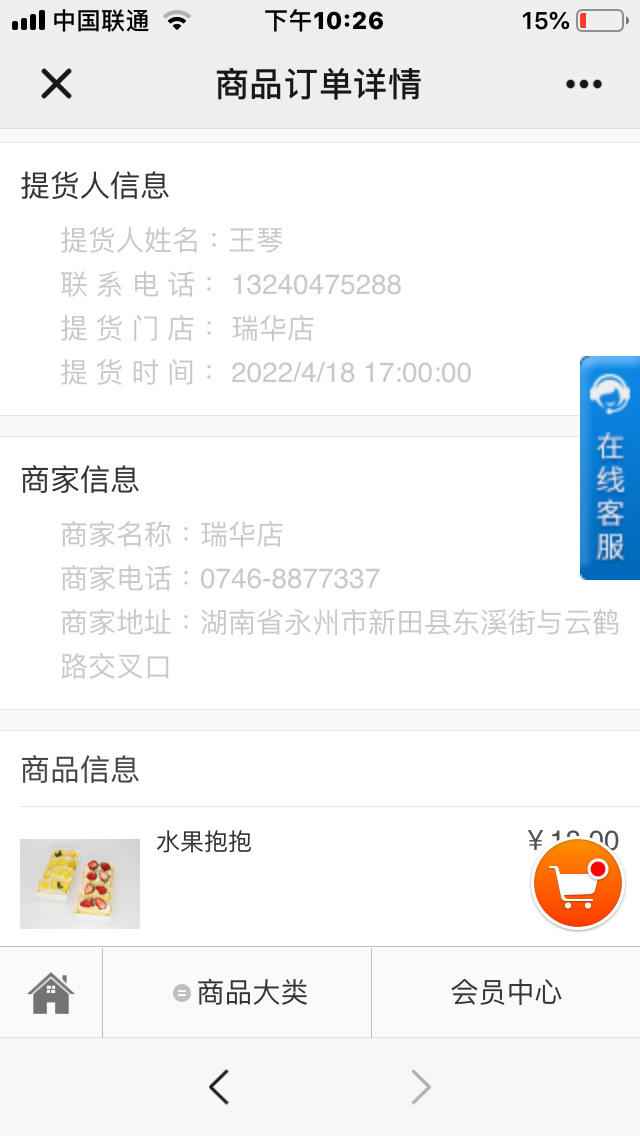Go back with the browser back arrow

tap(219, 1087)
